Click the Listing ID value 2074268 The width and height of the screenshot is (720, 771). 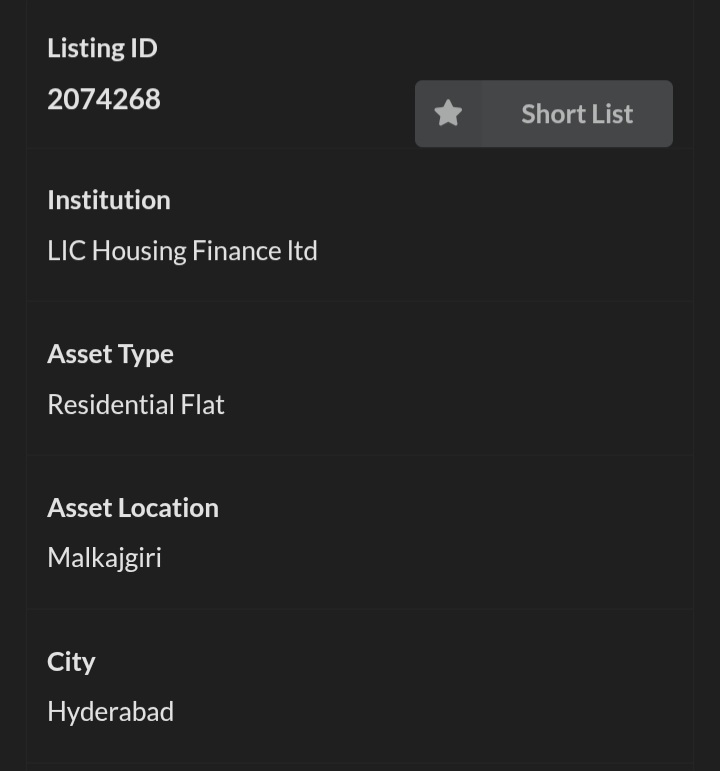[x=103, y=98]
